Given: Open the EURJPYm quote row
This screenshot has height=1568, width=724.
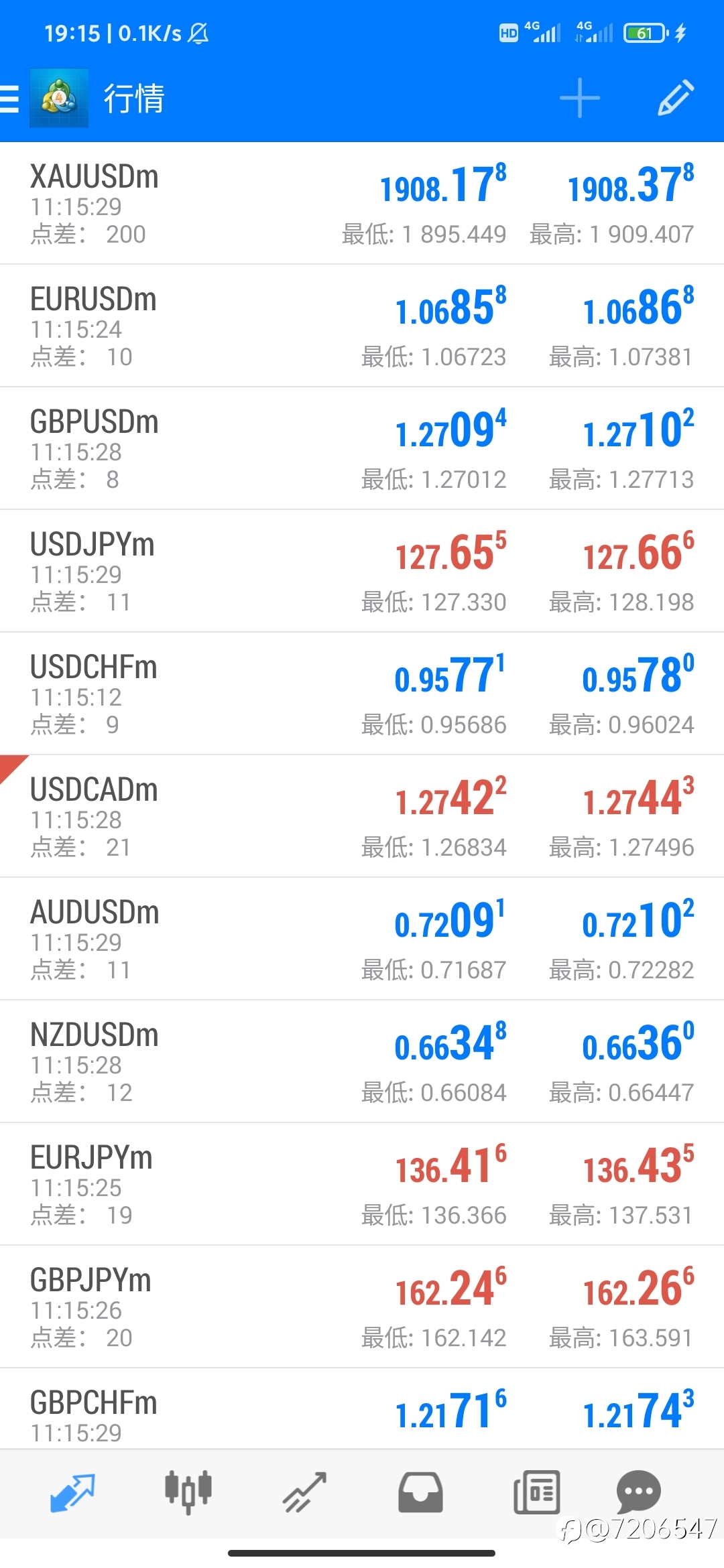Looking at the screenshot, I should click(362, 1184).
